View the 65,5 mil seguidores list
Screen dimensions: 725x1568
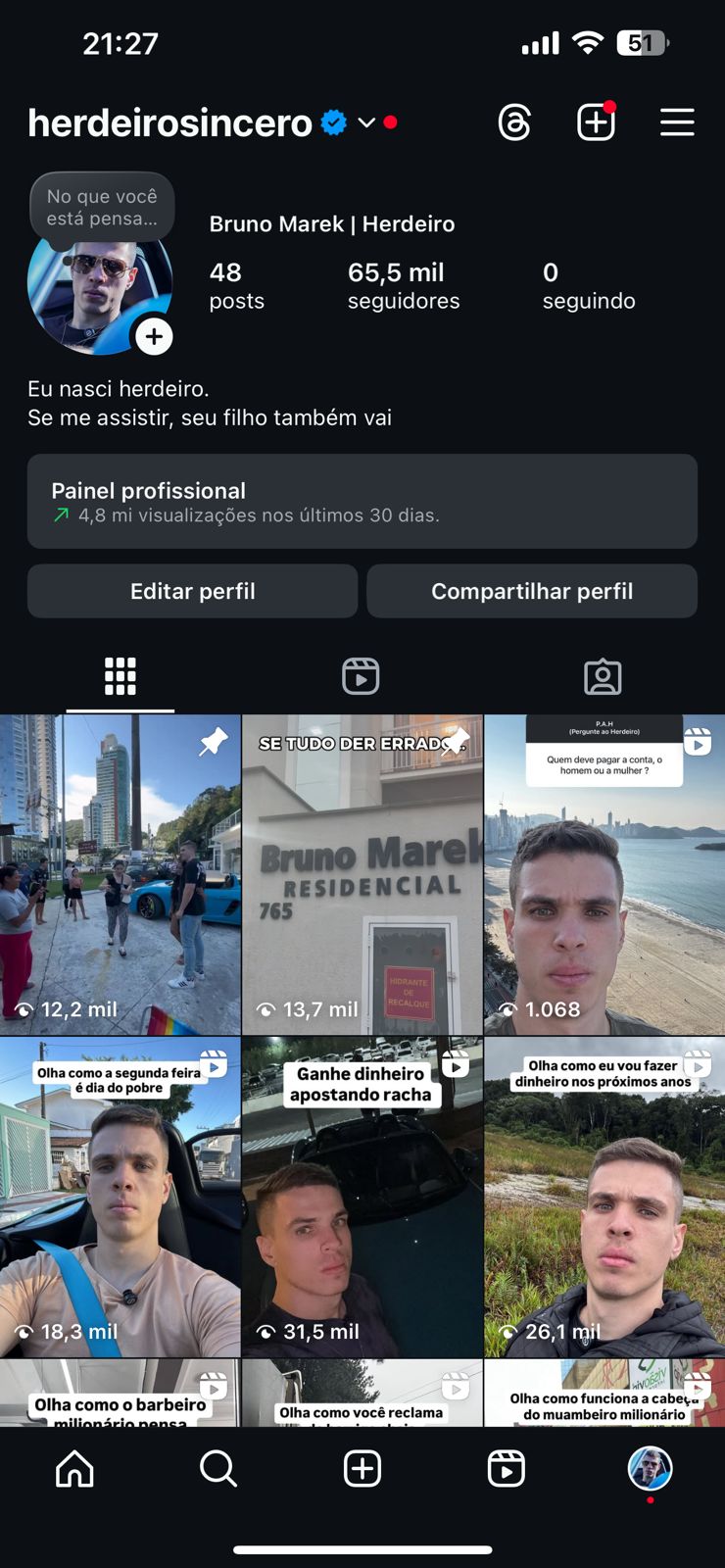(403, 285)
